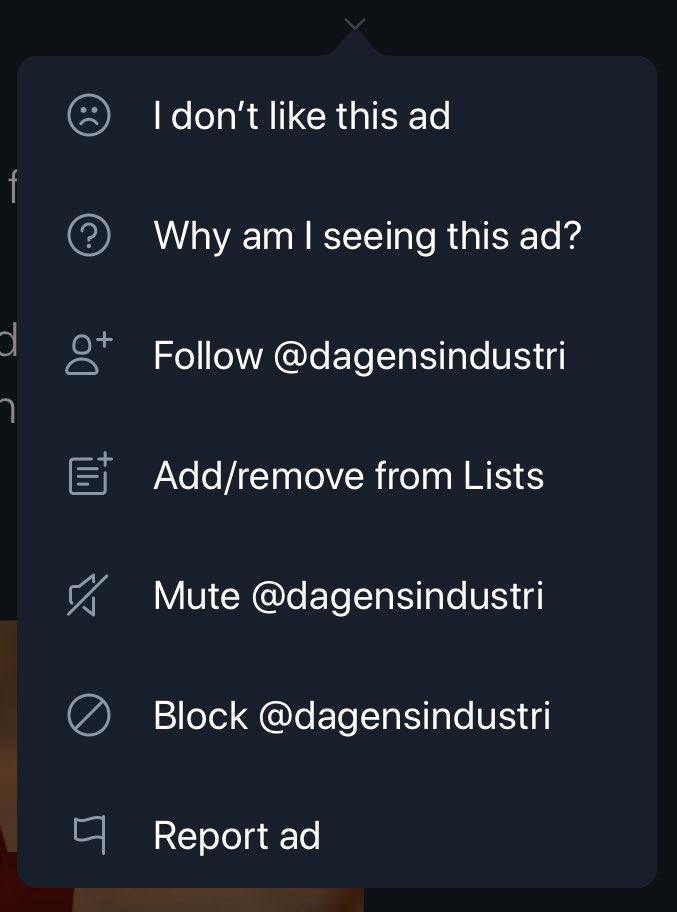This screenshot has width=677, height=912.
Task: Choose Add/remove from Lists
Action: tap(337, 475)
